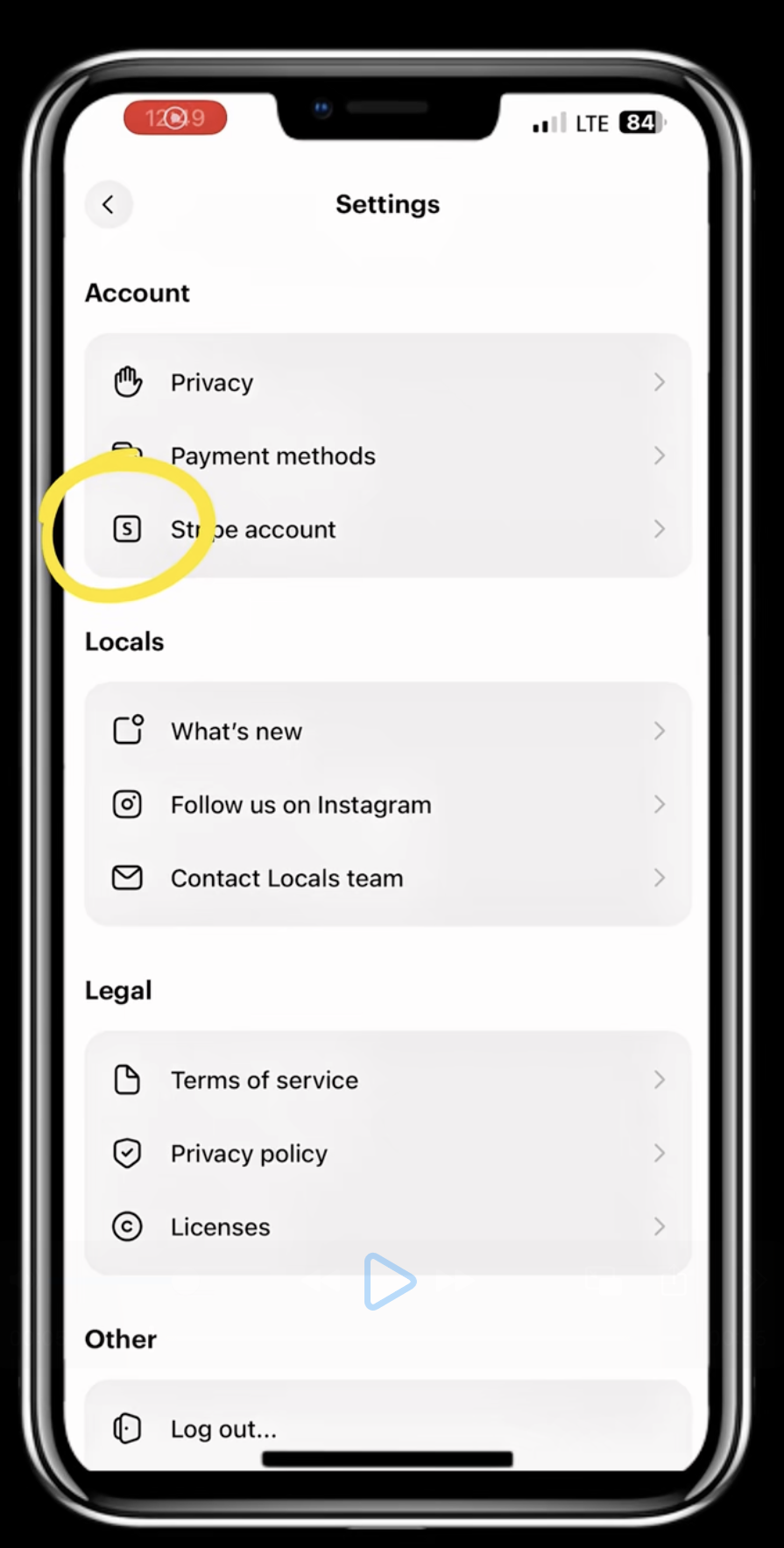The image size is (784, 1548).
Task: Select Follow us on Instagram
Action: (x=388, y=804)
